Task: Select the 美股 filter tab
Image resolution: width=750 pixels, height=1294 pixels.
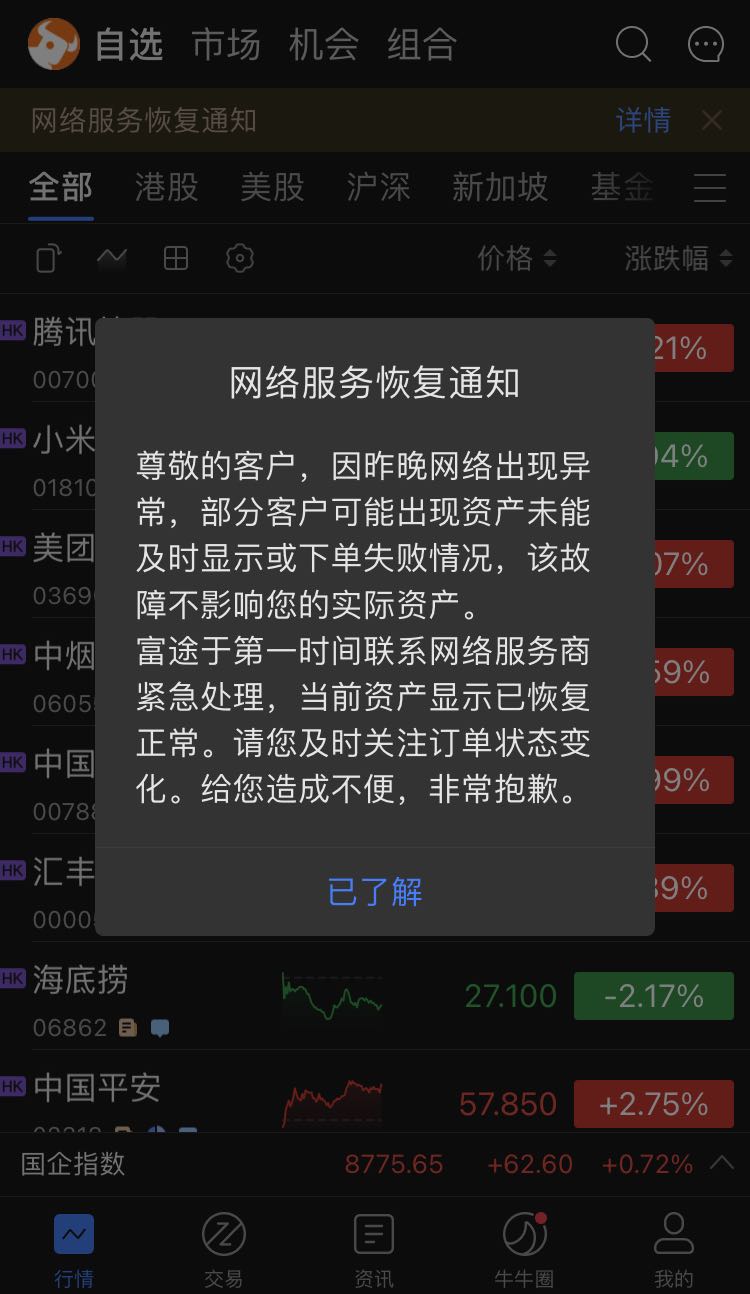Action: pos(272,187)
